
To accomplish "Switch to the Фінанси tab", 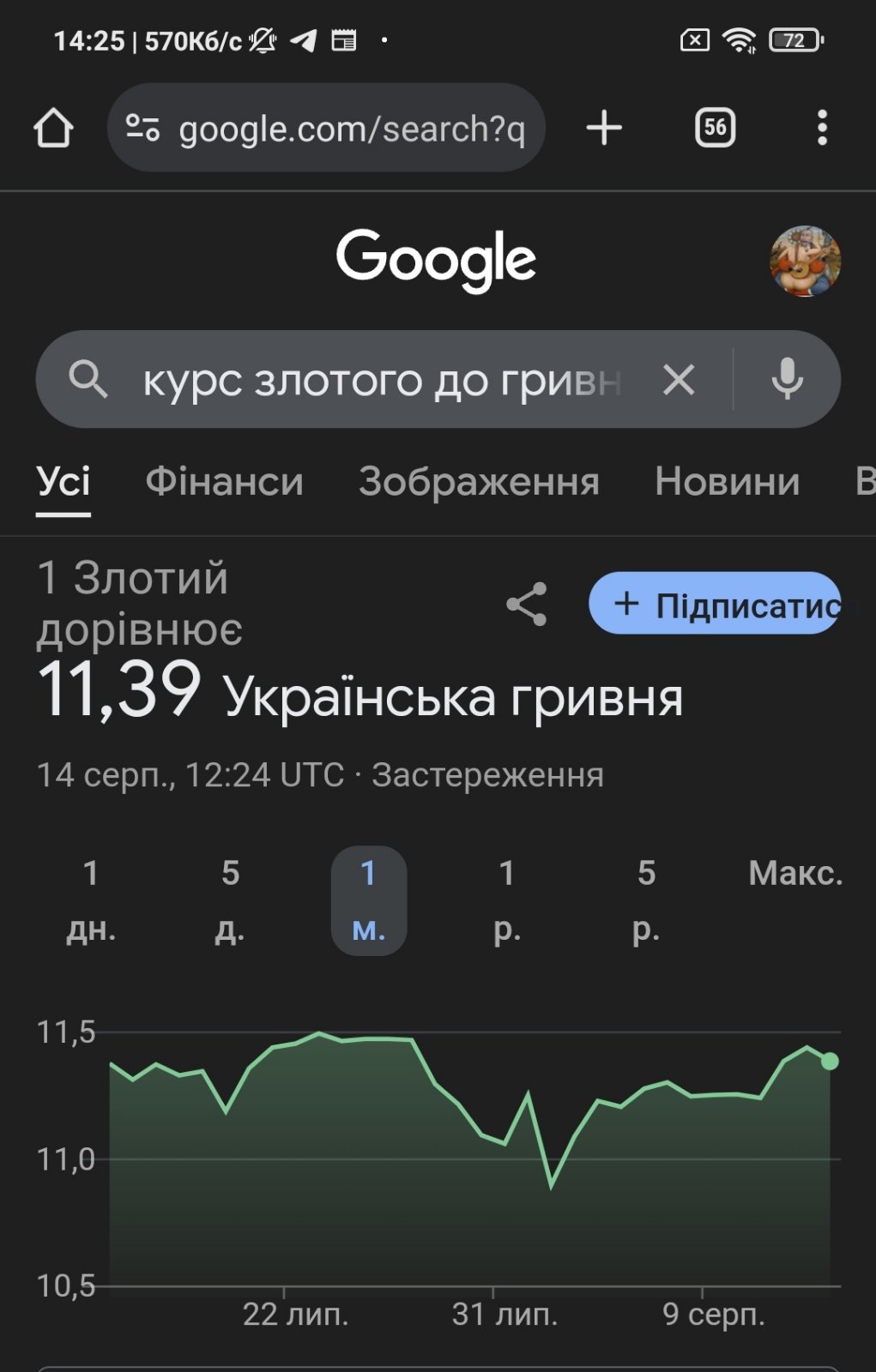I will [x=224, y=482].
